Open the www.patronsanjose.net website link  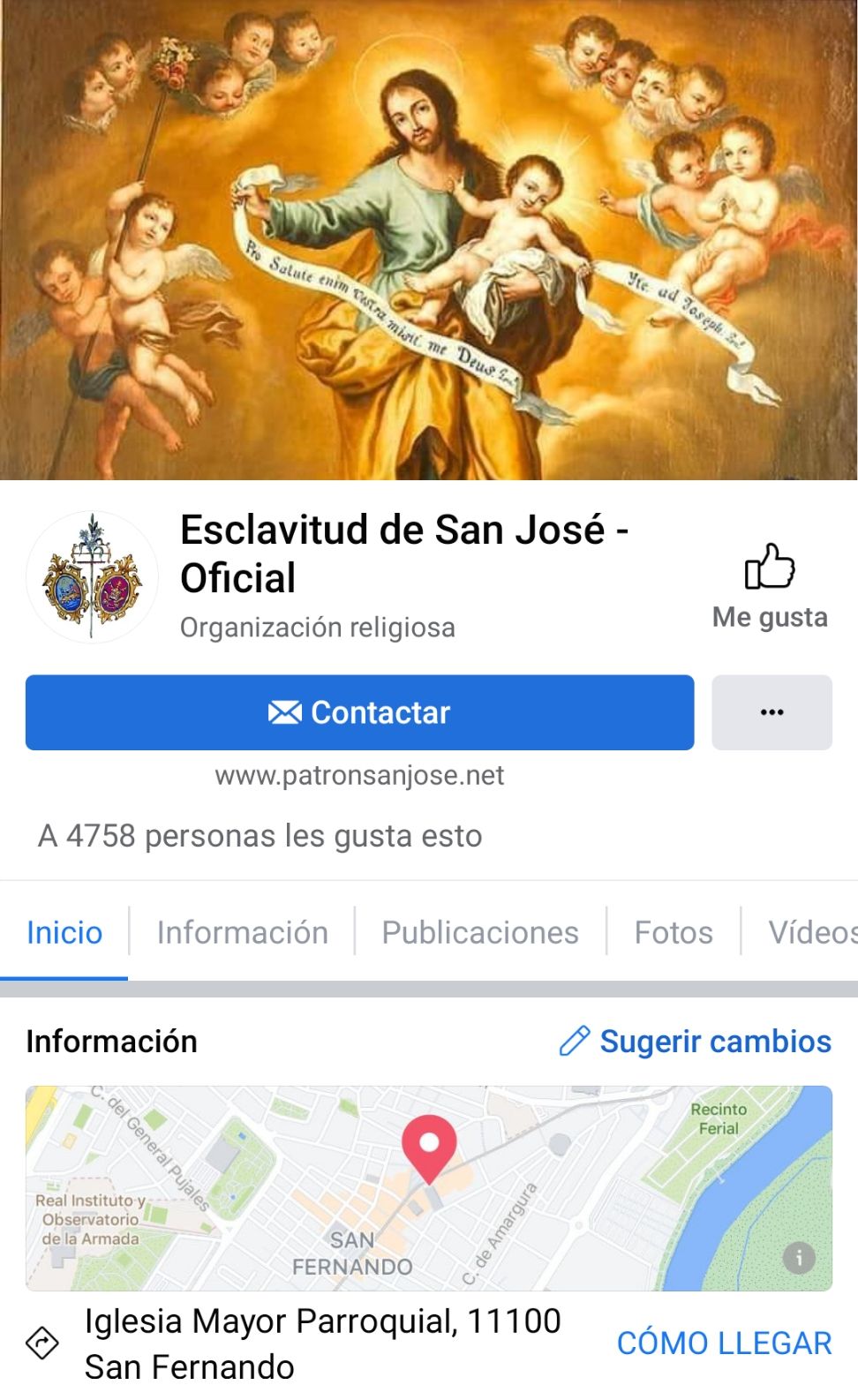[x=359, y=775]
